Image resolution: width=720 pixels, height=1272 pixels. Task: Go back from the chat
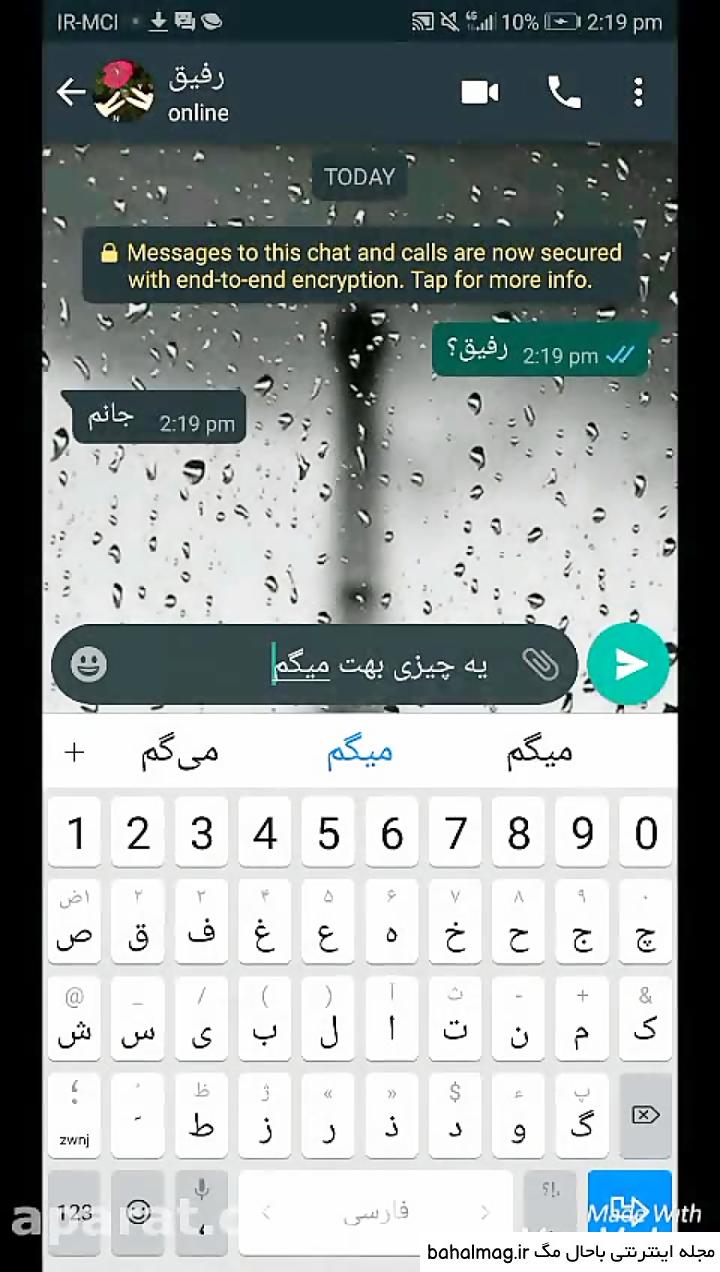pos(71,93)
